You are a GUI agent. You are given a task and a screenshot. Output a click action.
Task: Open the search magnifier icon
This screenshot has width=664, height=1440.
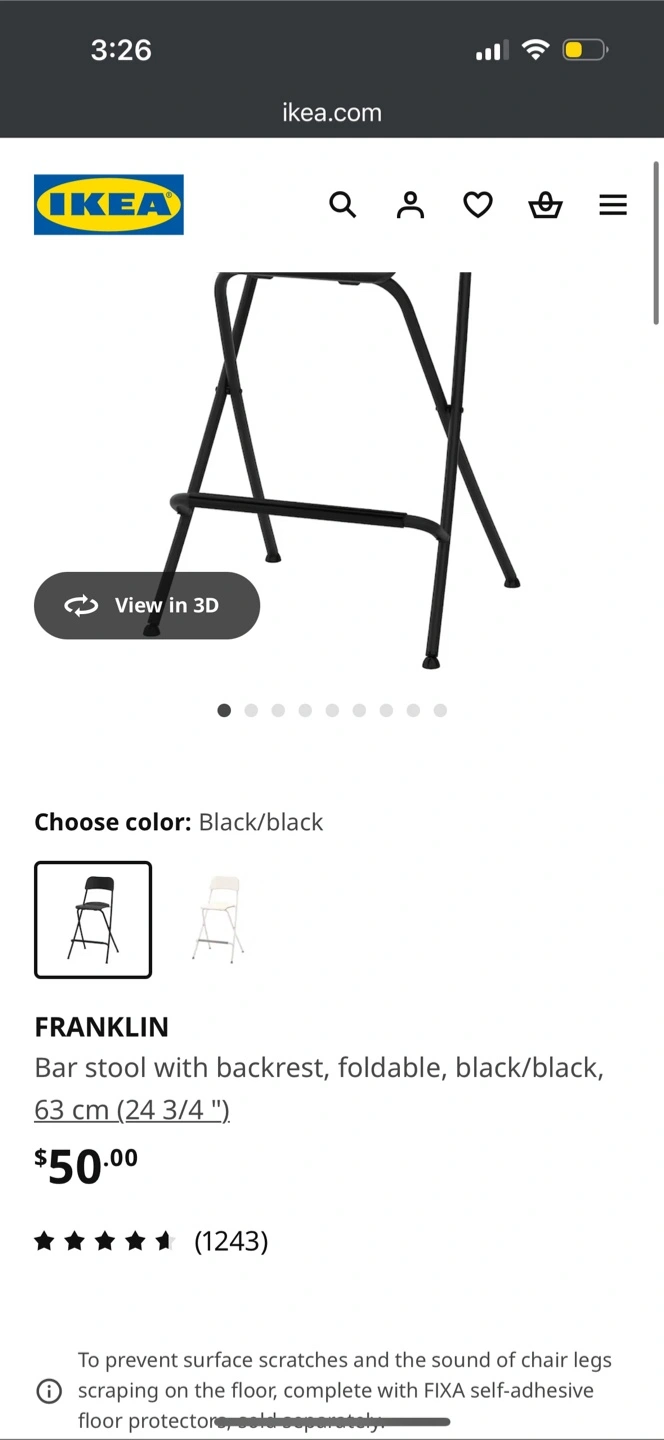click(343, 205)
